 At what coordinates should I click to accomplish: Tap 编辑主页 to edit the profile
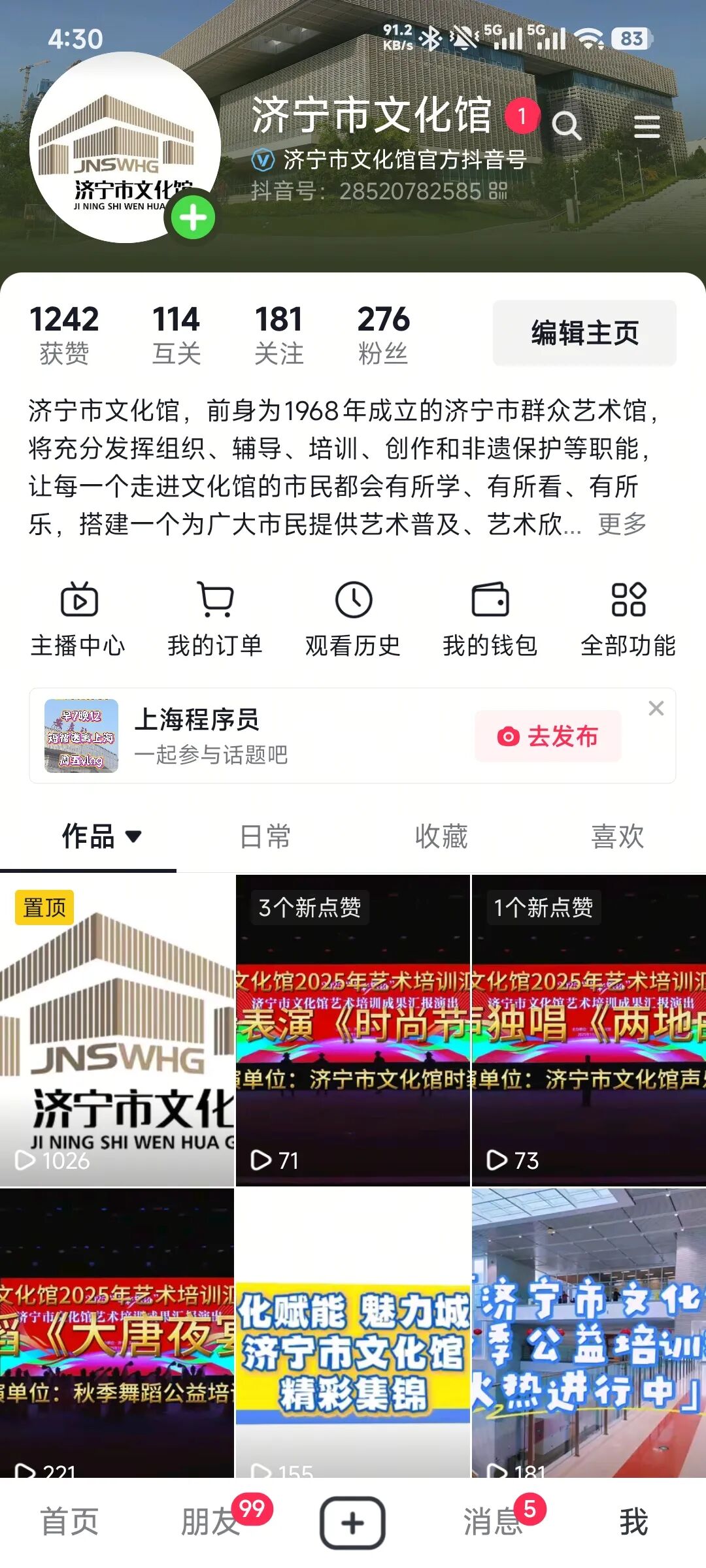pos(584,333)
